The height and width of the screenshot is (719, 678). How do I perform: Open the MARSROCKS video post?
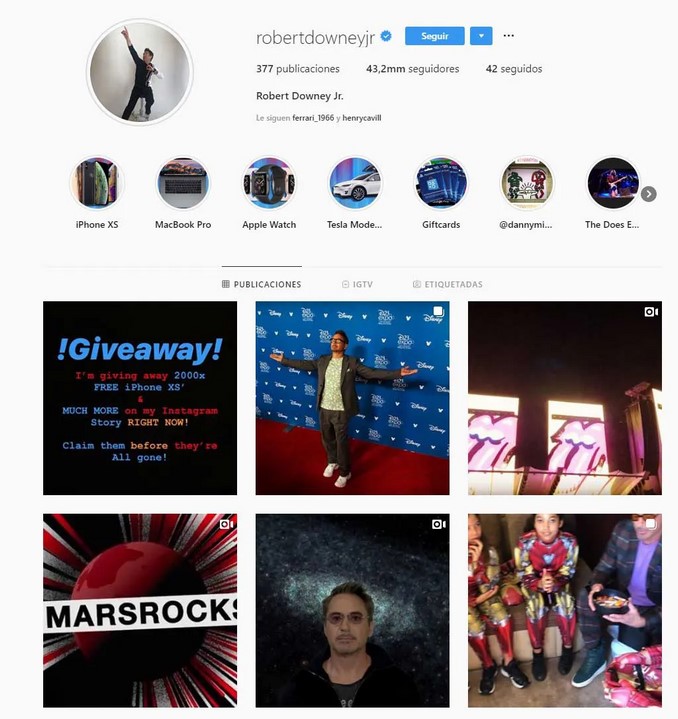click(140, 610)
